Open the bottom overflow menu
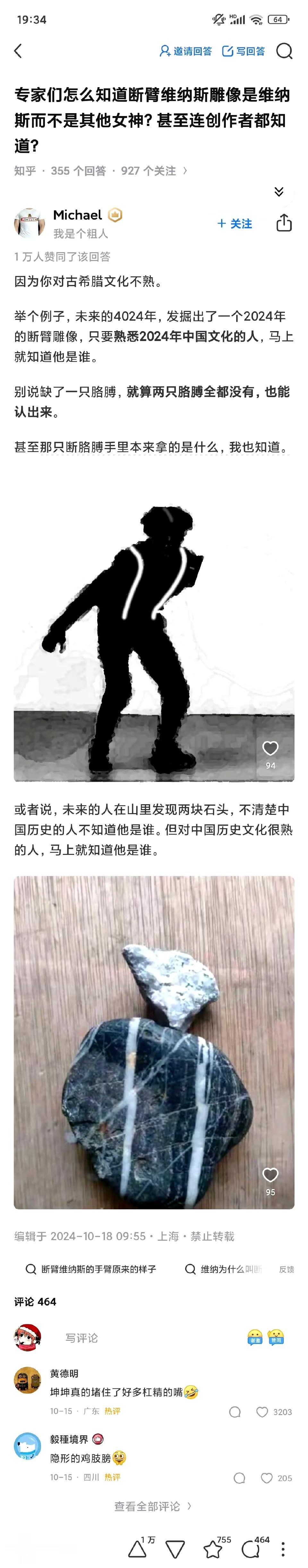 [x=283, y=1549]
